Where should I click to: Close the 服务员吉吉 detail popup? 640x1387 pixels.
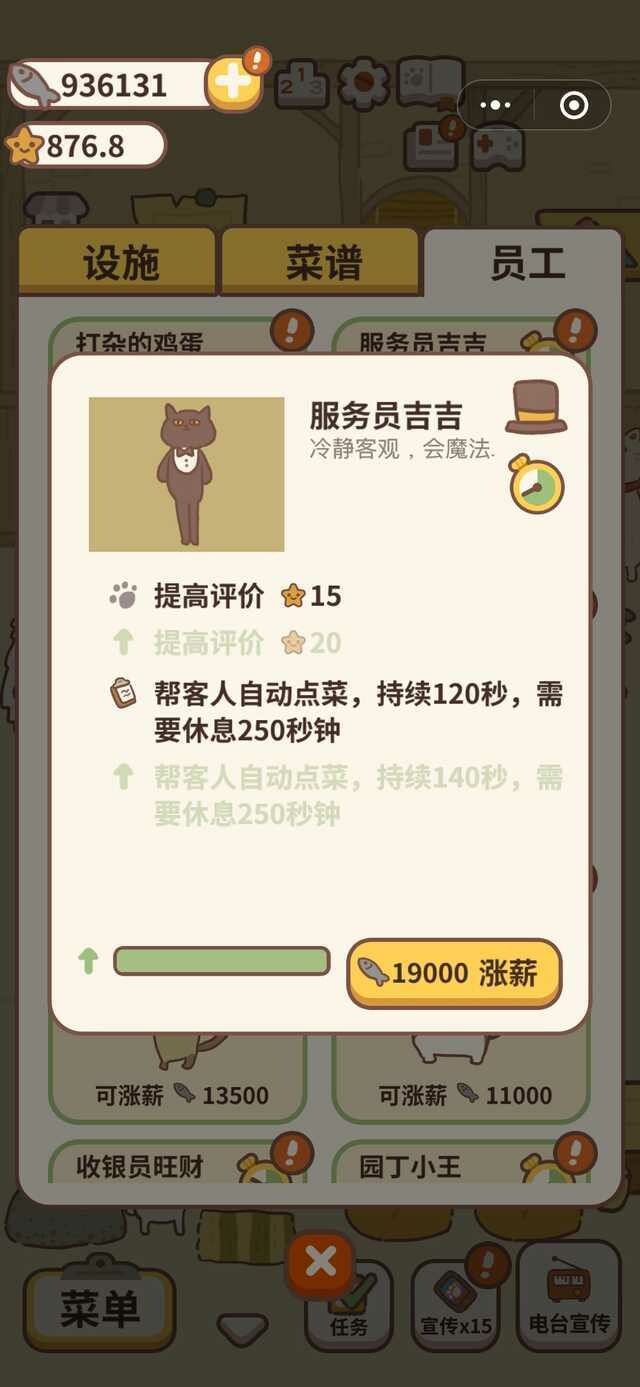(x=320, y=1262)
